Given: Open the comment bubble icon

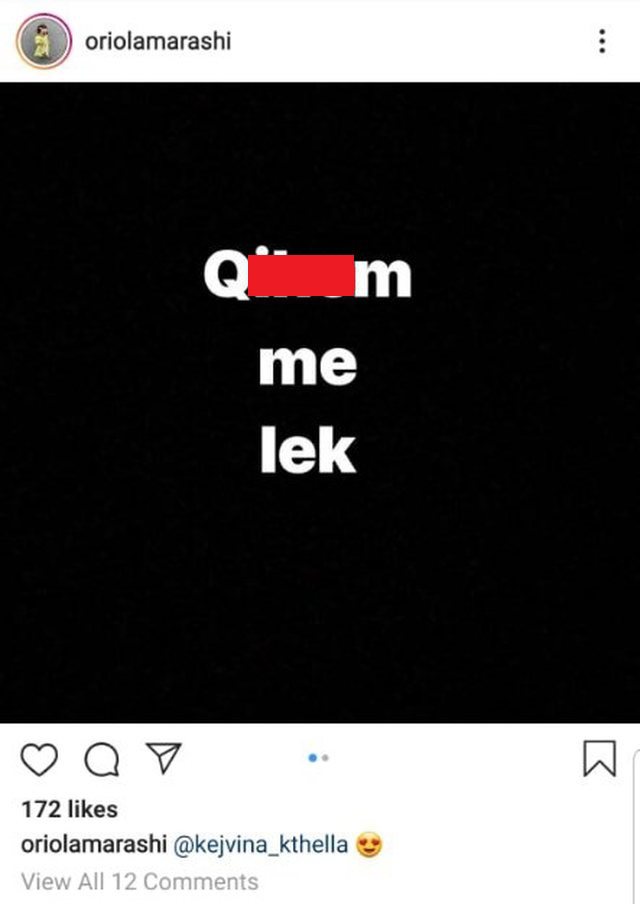Looking at the screenshot, I should pos(100,761).
